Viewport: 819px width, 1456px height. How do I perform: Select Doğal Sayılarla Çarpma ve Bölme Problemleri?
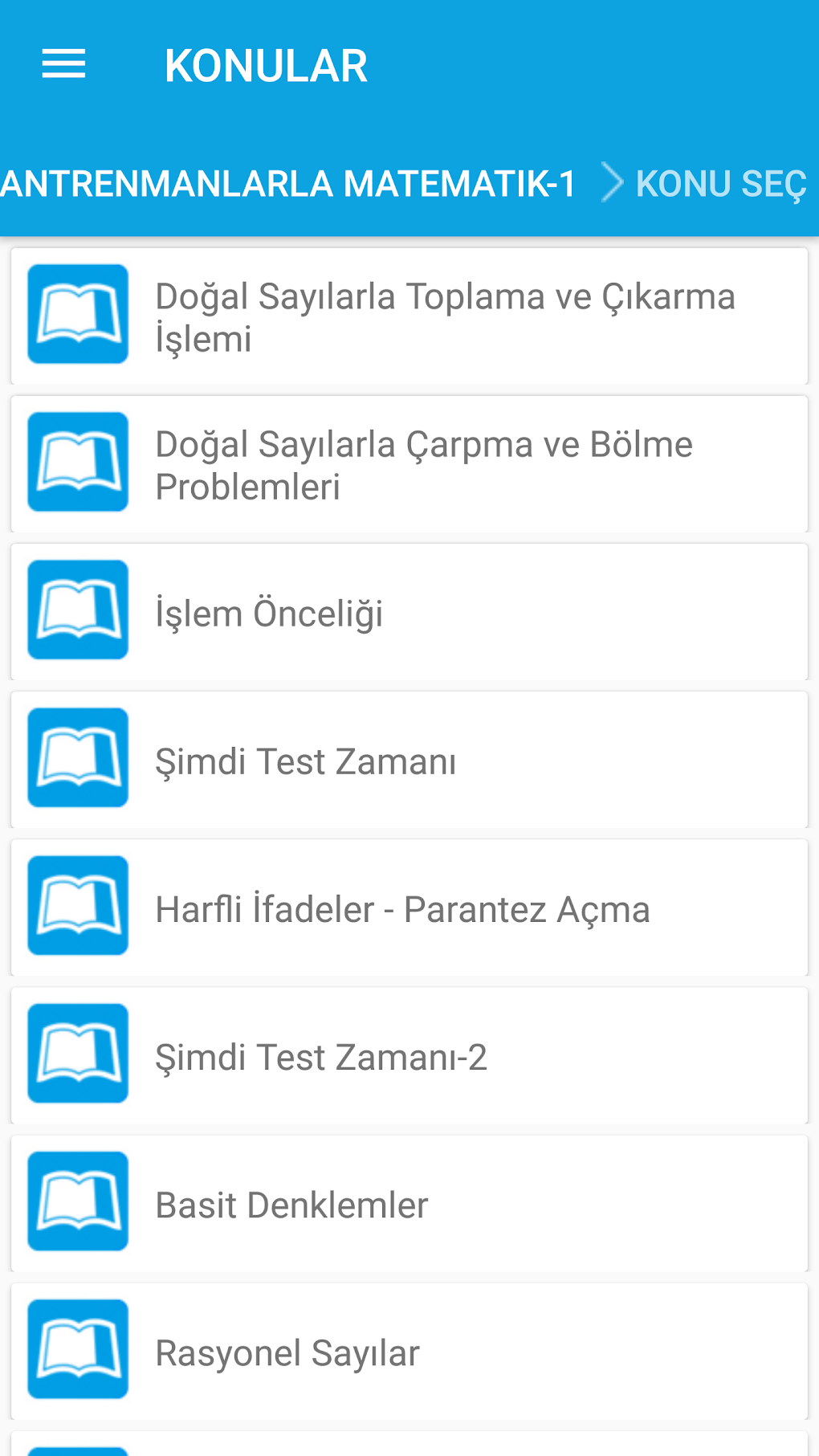(x=409, y=464)
